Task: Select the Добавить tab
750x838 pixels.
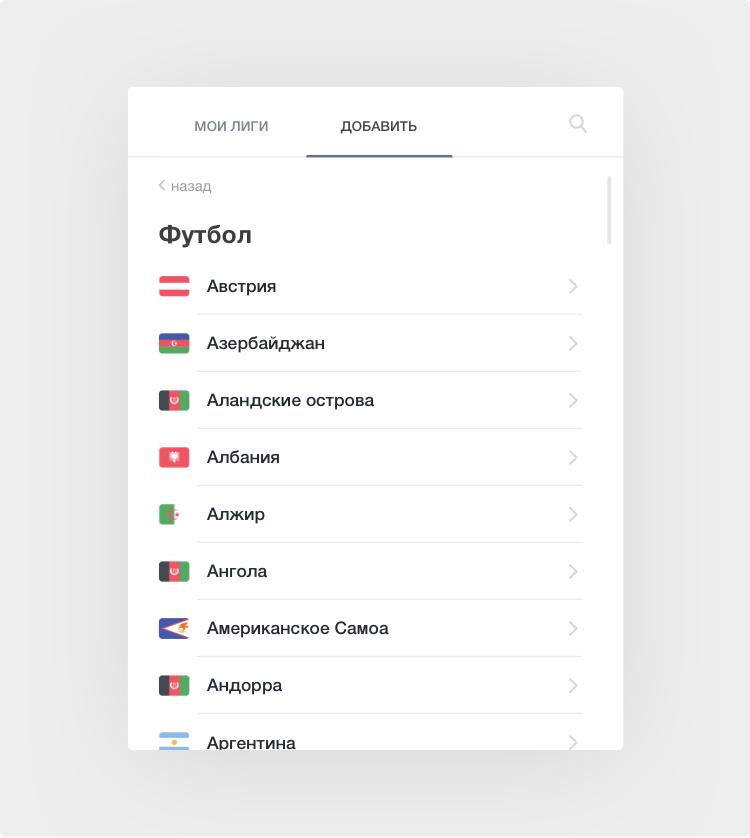Action: 379,126
